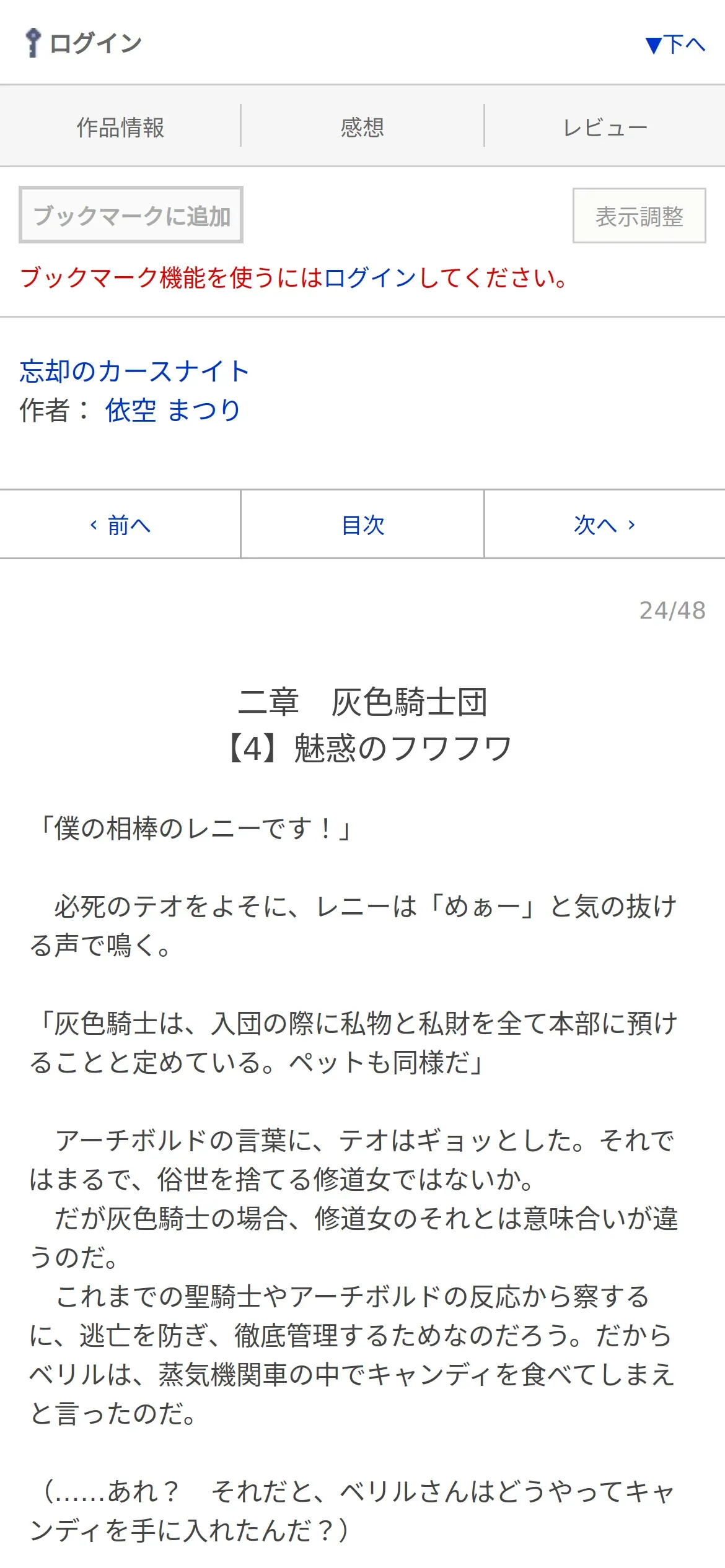Open the 目次 table of contents

coord(362,525)
